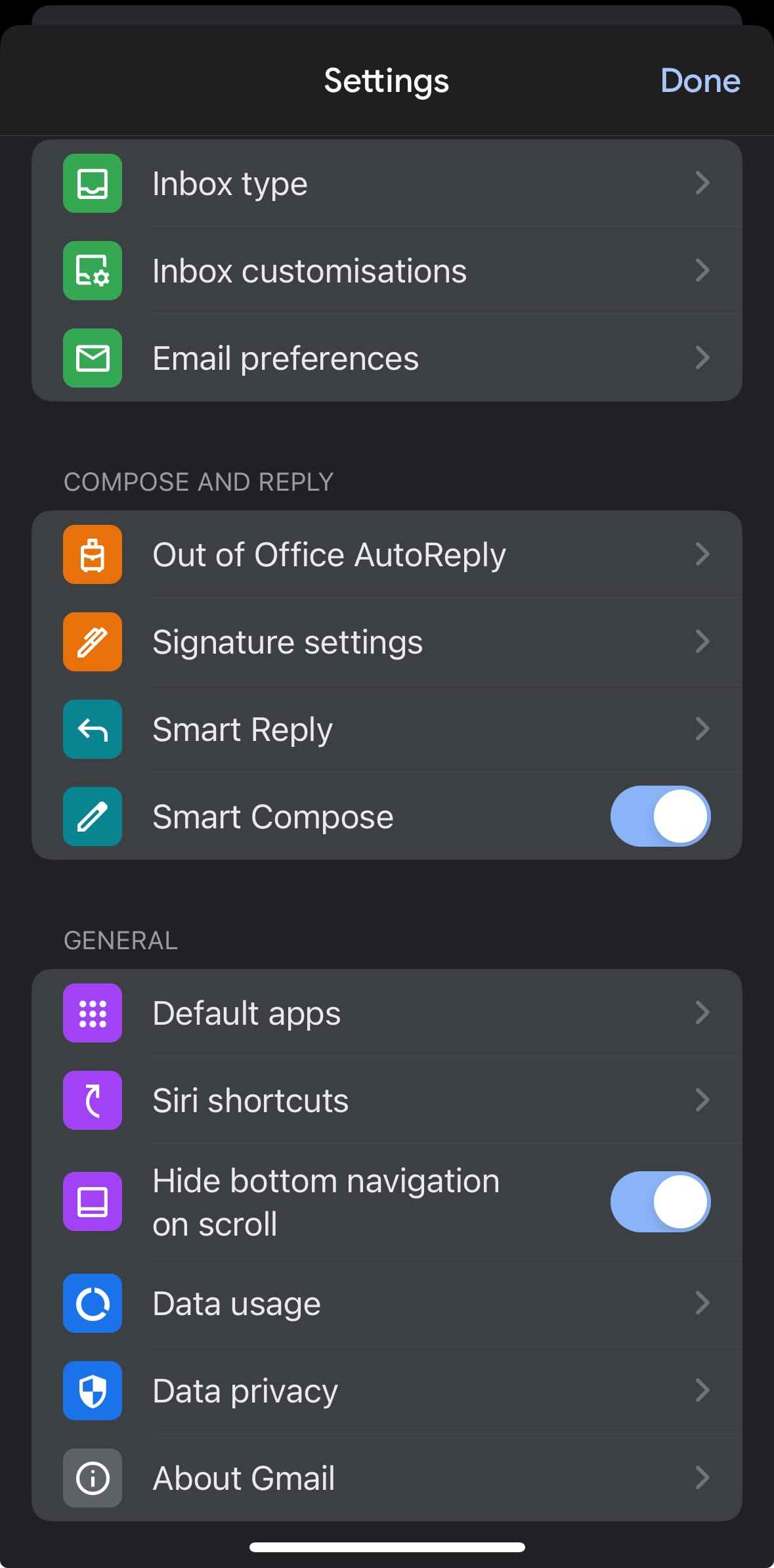Click the Email preferences envelope icon
The image size is (774, 1568).
[92, 358]
